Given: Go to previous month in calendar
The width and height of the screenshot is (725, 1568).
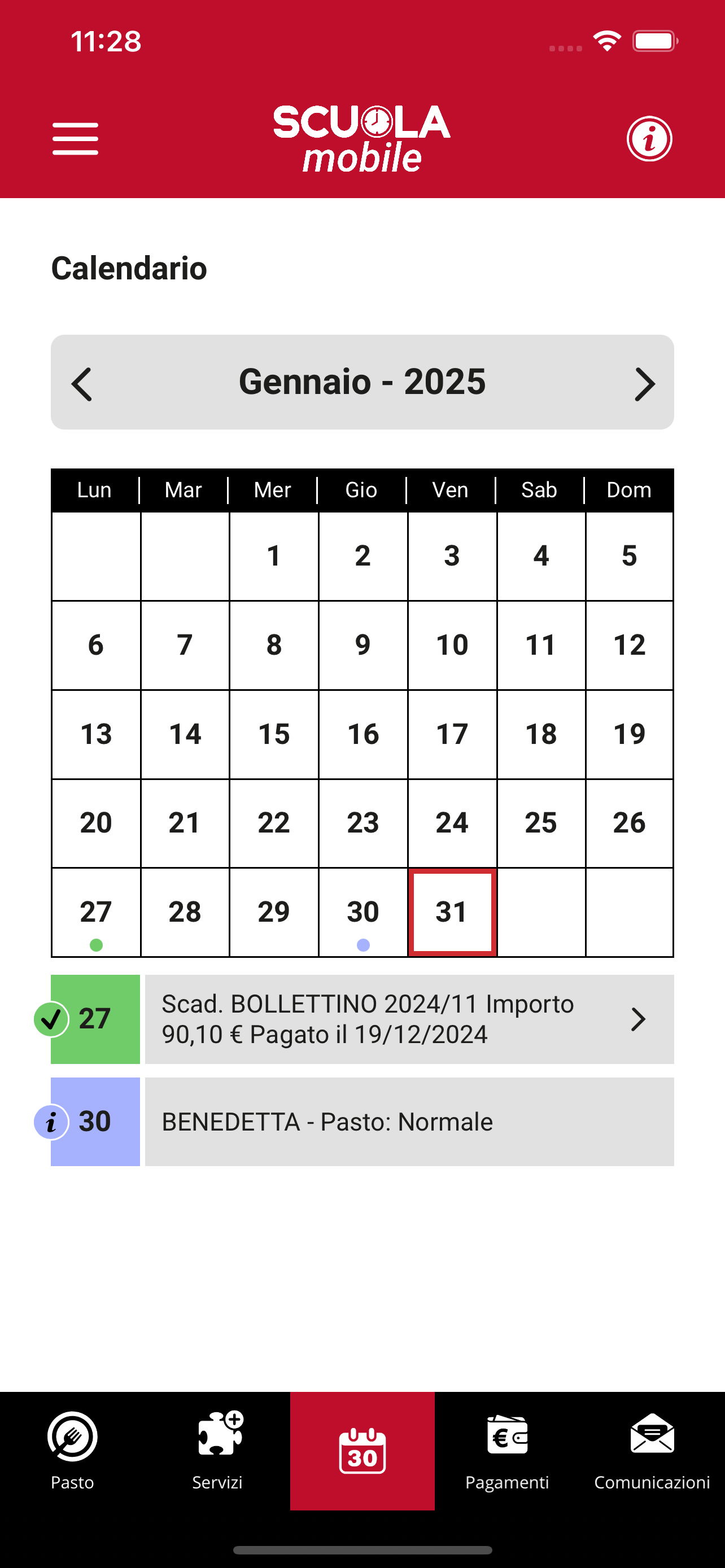Looking at the screenshot, I should click(81, 384).
